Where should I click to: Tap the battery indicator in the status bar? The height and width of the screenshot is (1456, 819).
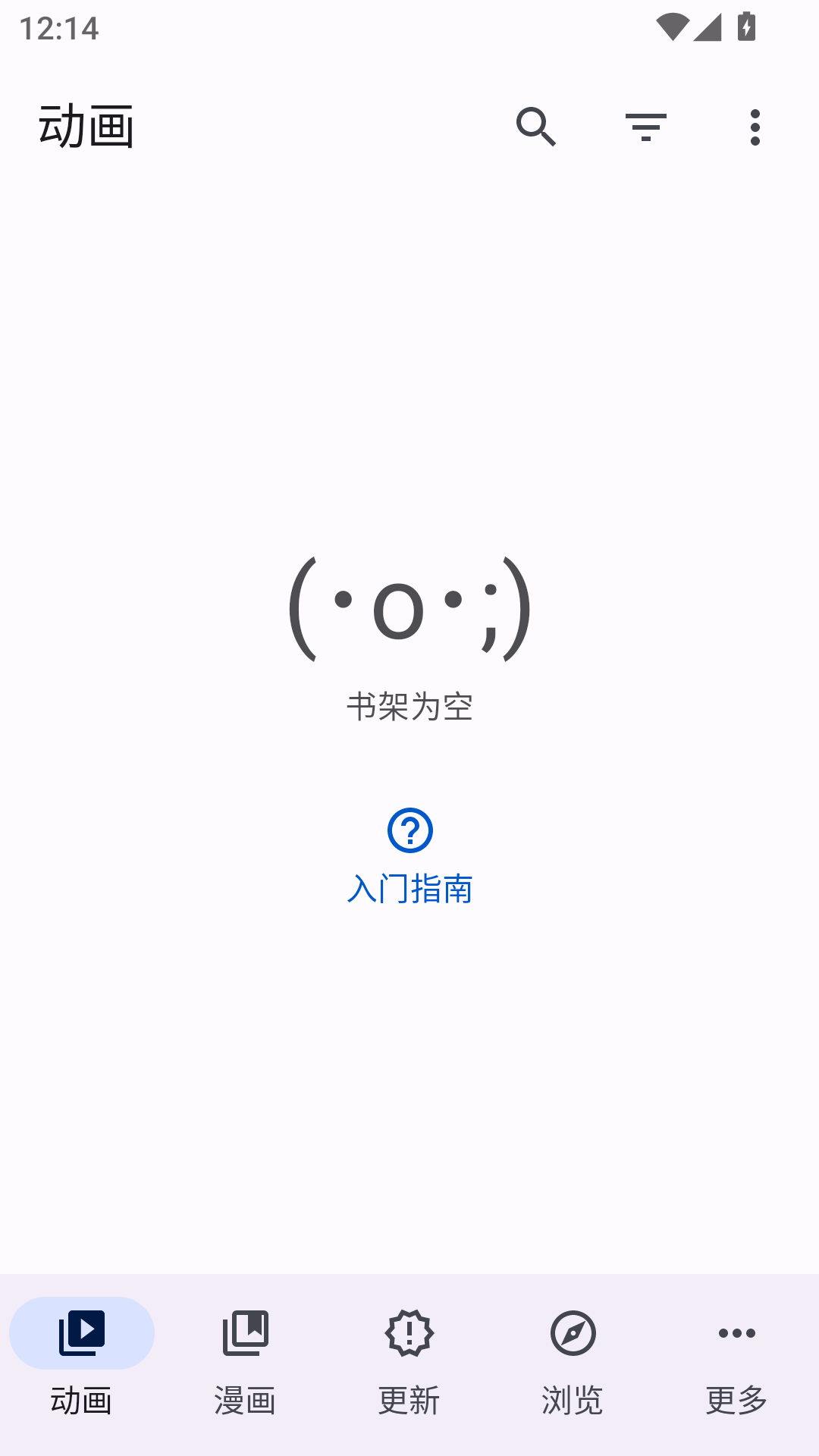pyautogui.click(x=748, y=25)
